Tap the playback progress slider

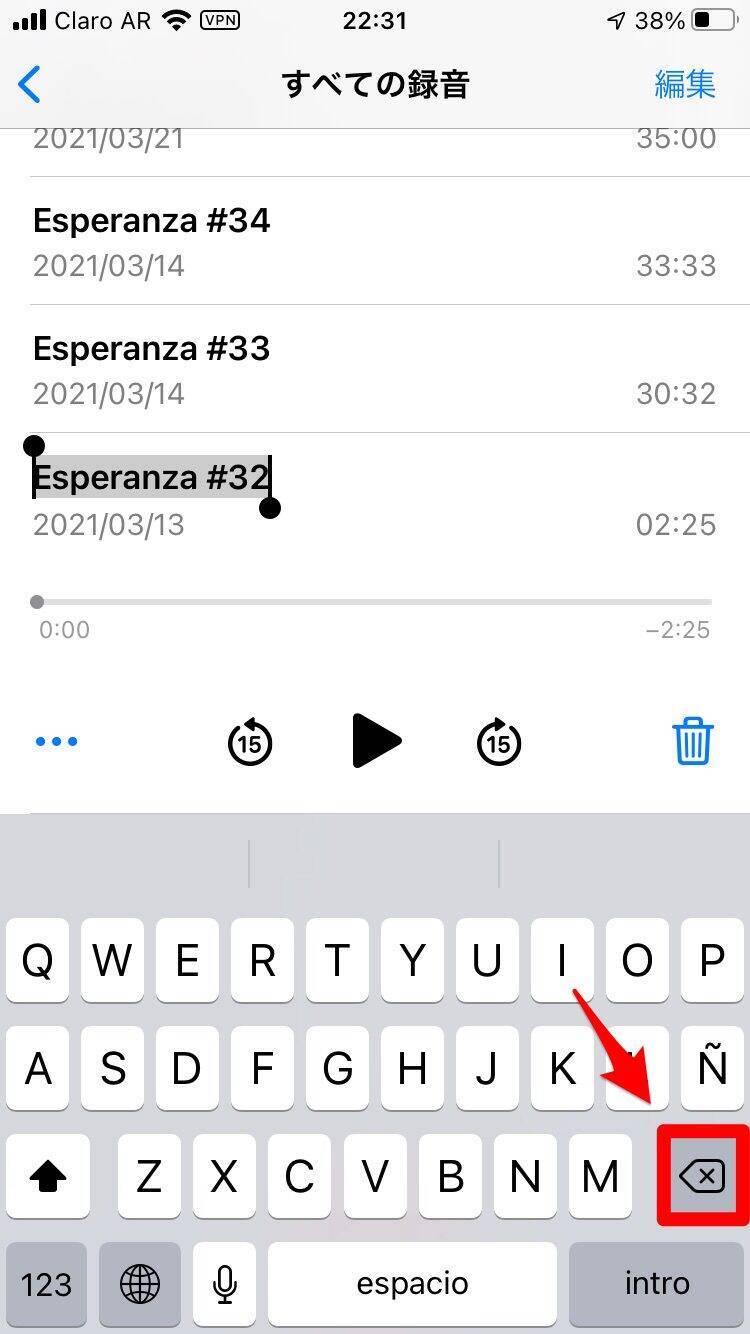click(x=375, y=602)
